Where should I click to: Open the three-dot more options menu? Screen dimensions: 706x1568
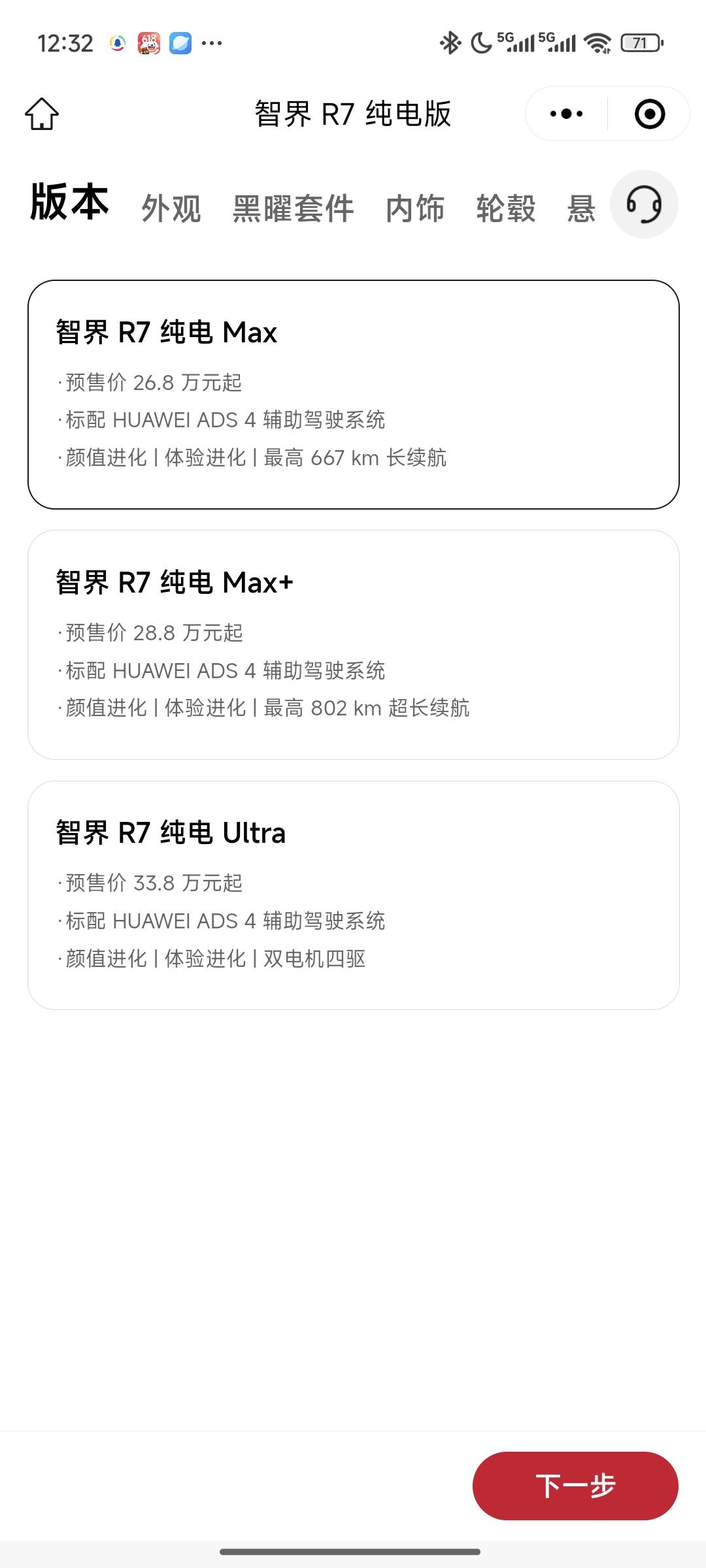point(566,114)
